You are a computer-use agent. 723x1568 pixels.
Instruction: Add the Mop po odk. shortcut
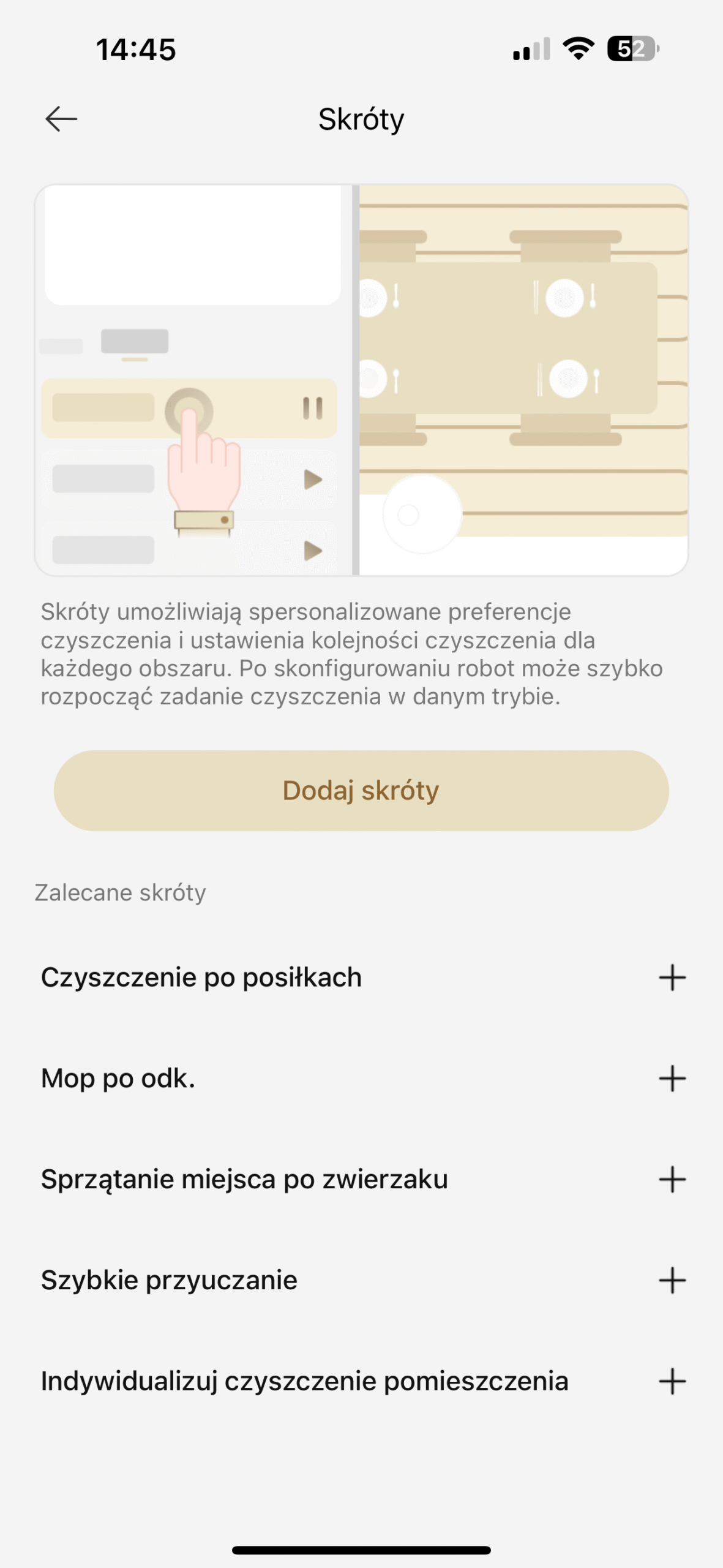[x=672, y=1079]
